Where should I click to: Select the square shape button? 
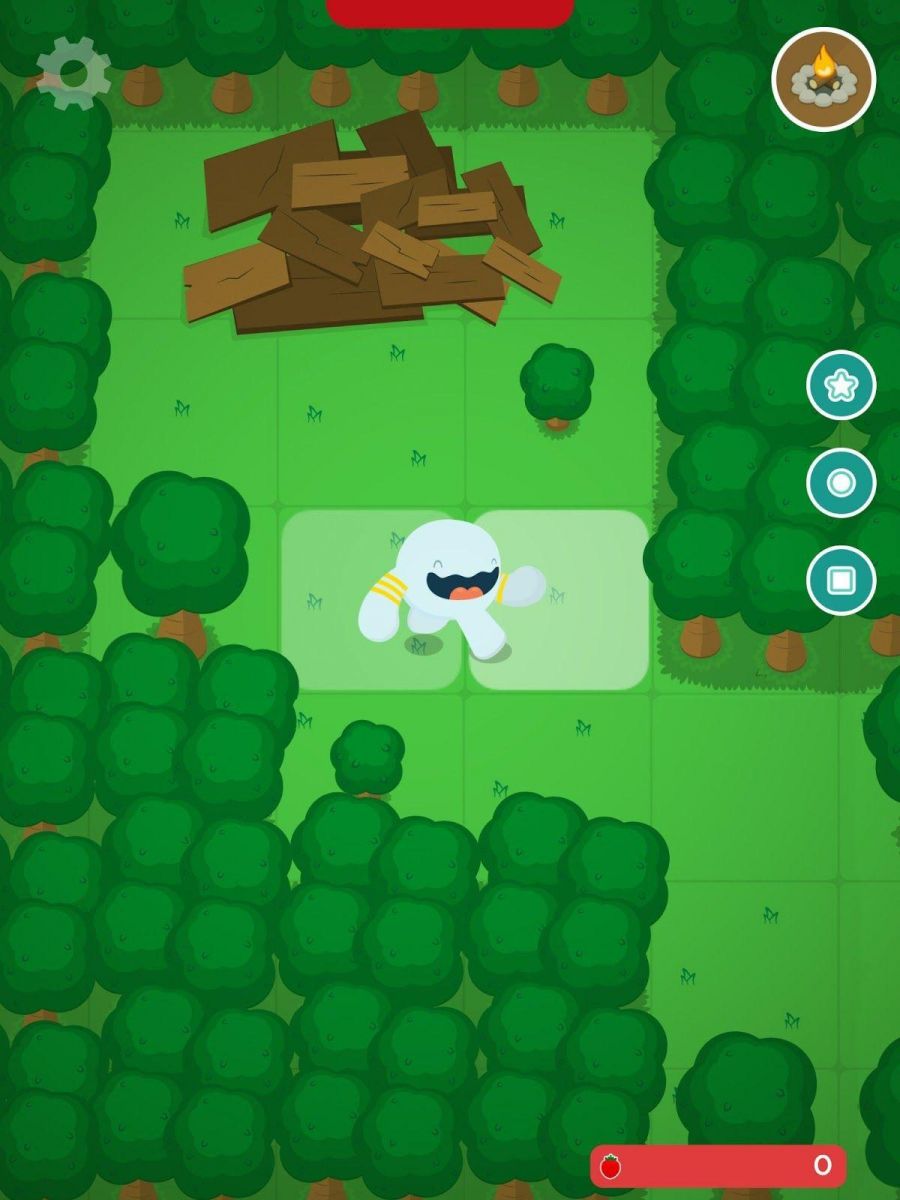tap(841, 580)
